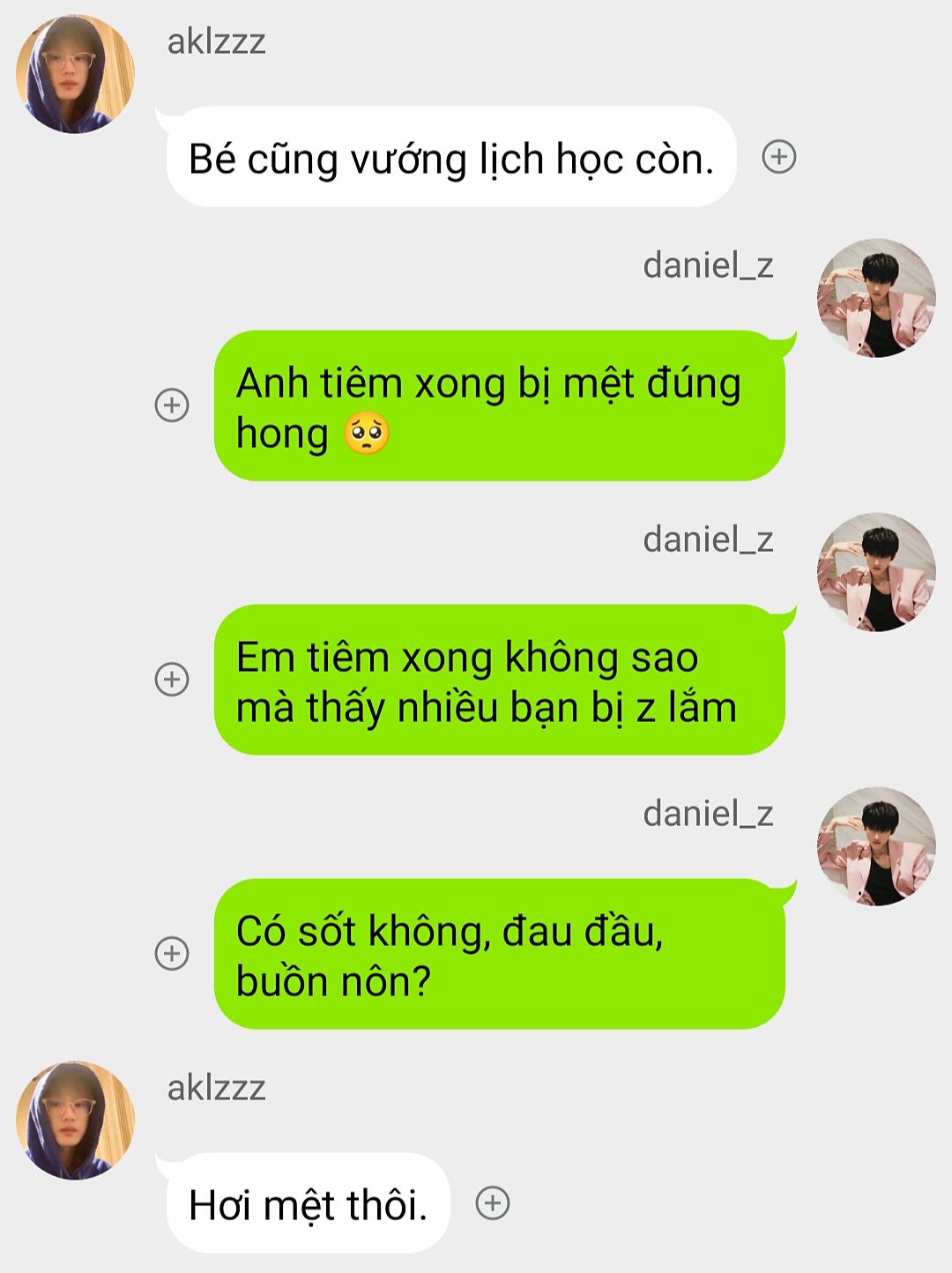
Task: Open daniel_z's avatar above "Anh tiêm xong" message
Action: click(x=876, y=298)
